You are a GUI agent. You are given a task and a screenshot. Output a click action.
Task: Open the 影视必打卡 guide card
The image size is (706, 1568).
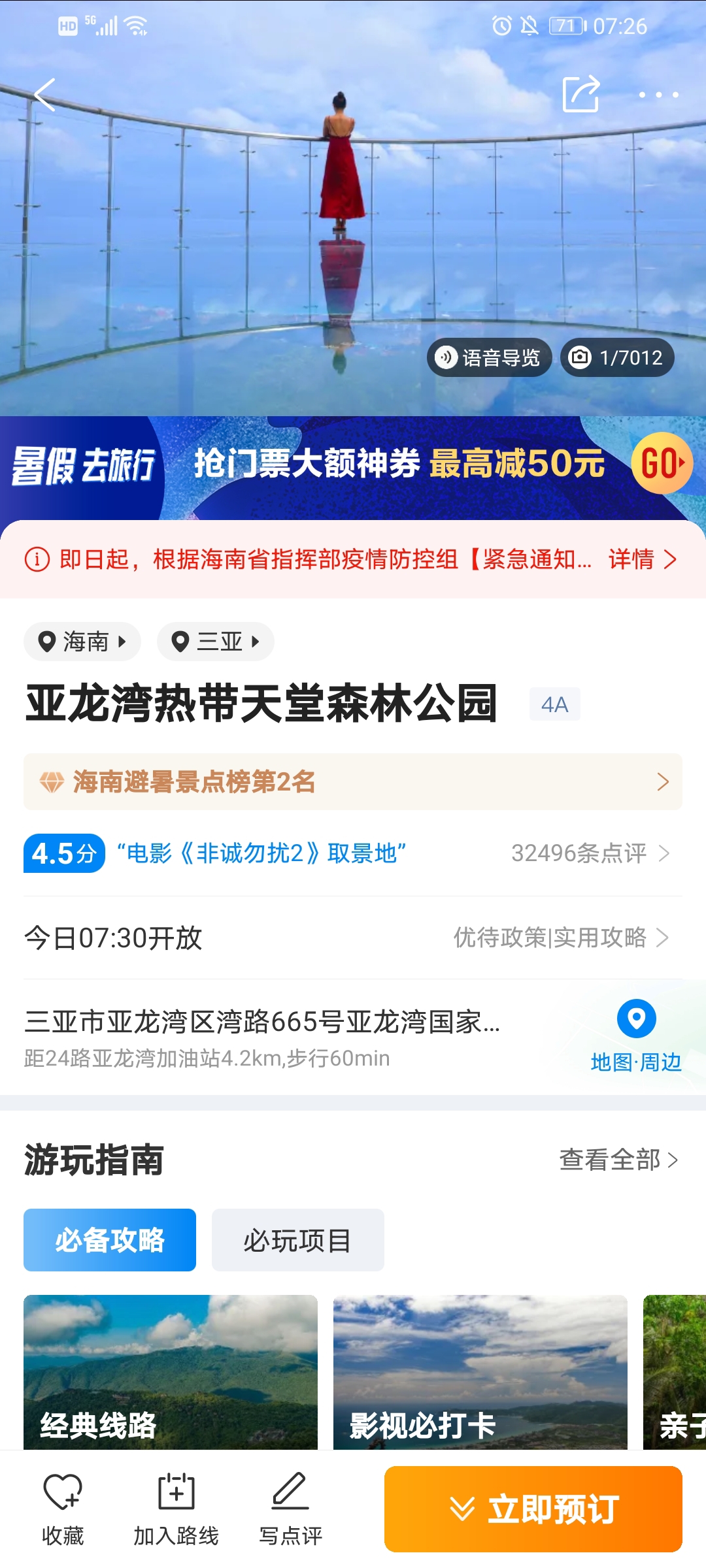coord(480,1372)
